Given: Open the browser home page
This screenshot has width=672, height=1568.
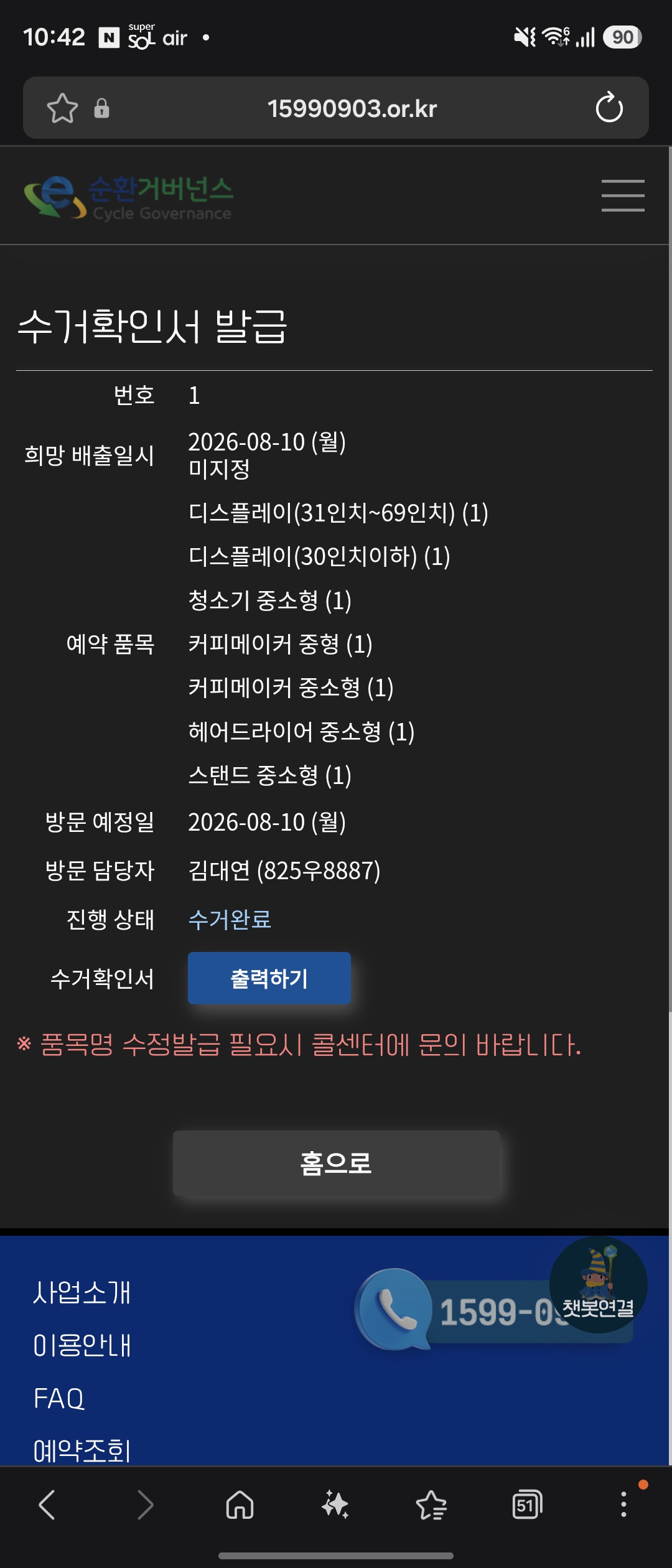Looking at the screenshot, I should 240,1505.
